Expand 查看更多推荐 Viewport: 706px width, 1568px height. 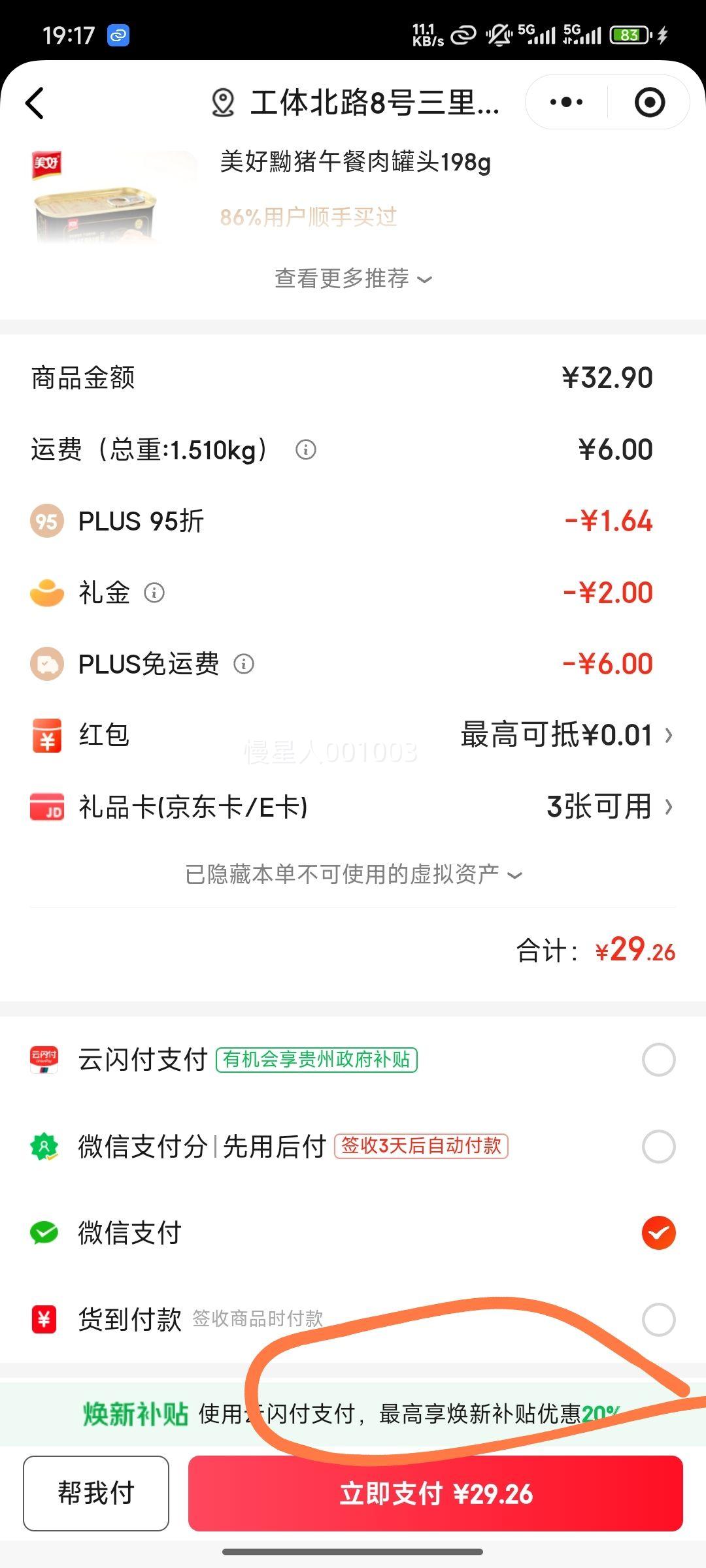coord(353,279)
